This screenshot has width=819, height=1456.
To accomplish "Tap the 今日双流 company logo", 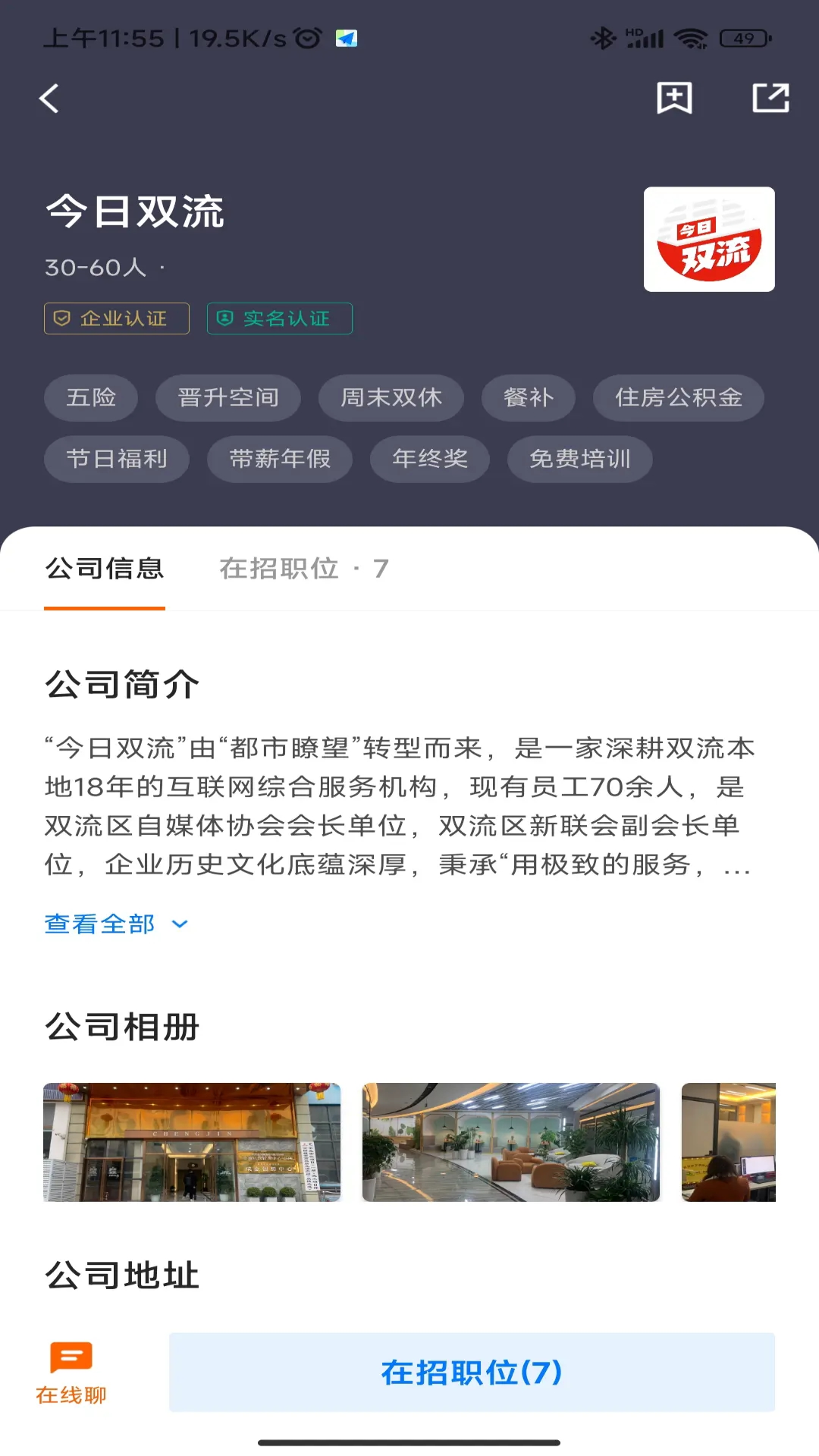I will pyautogui.click(x=708, y=239).
